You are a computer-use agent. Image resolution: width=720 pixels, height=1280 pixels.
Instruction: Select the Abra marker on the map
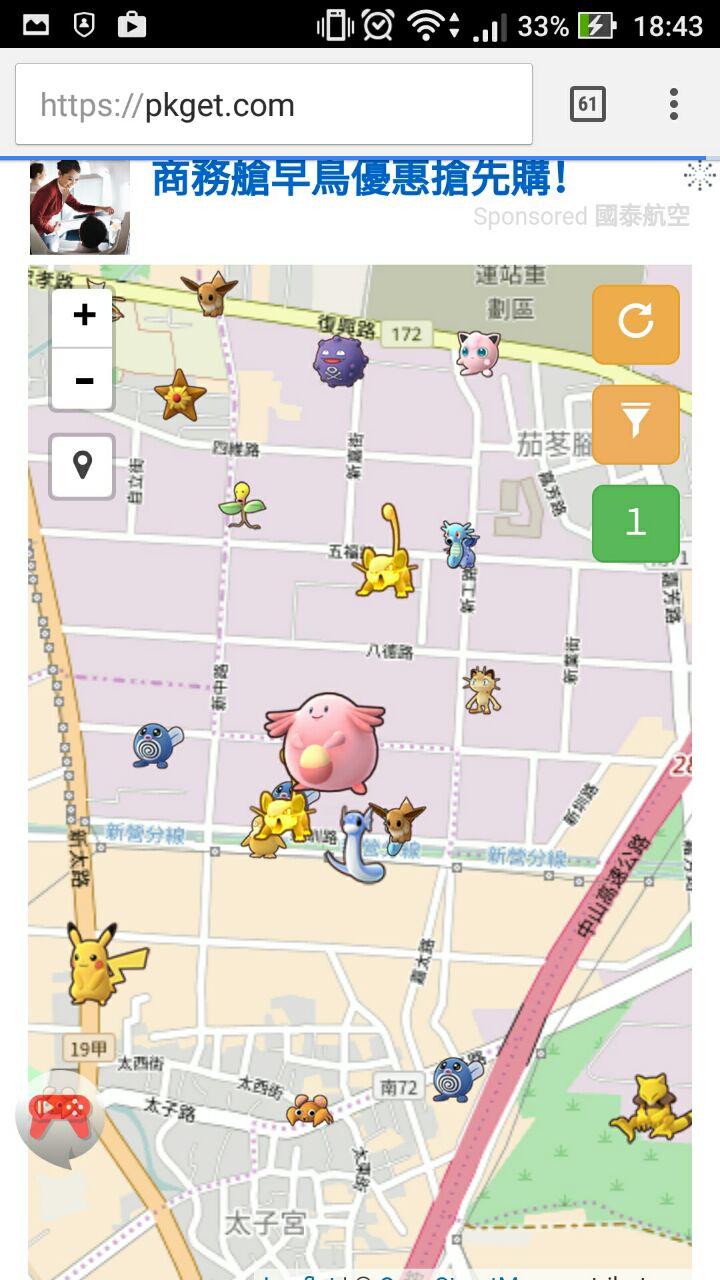(x=650, y=1107)
